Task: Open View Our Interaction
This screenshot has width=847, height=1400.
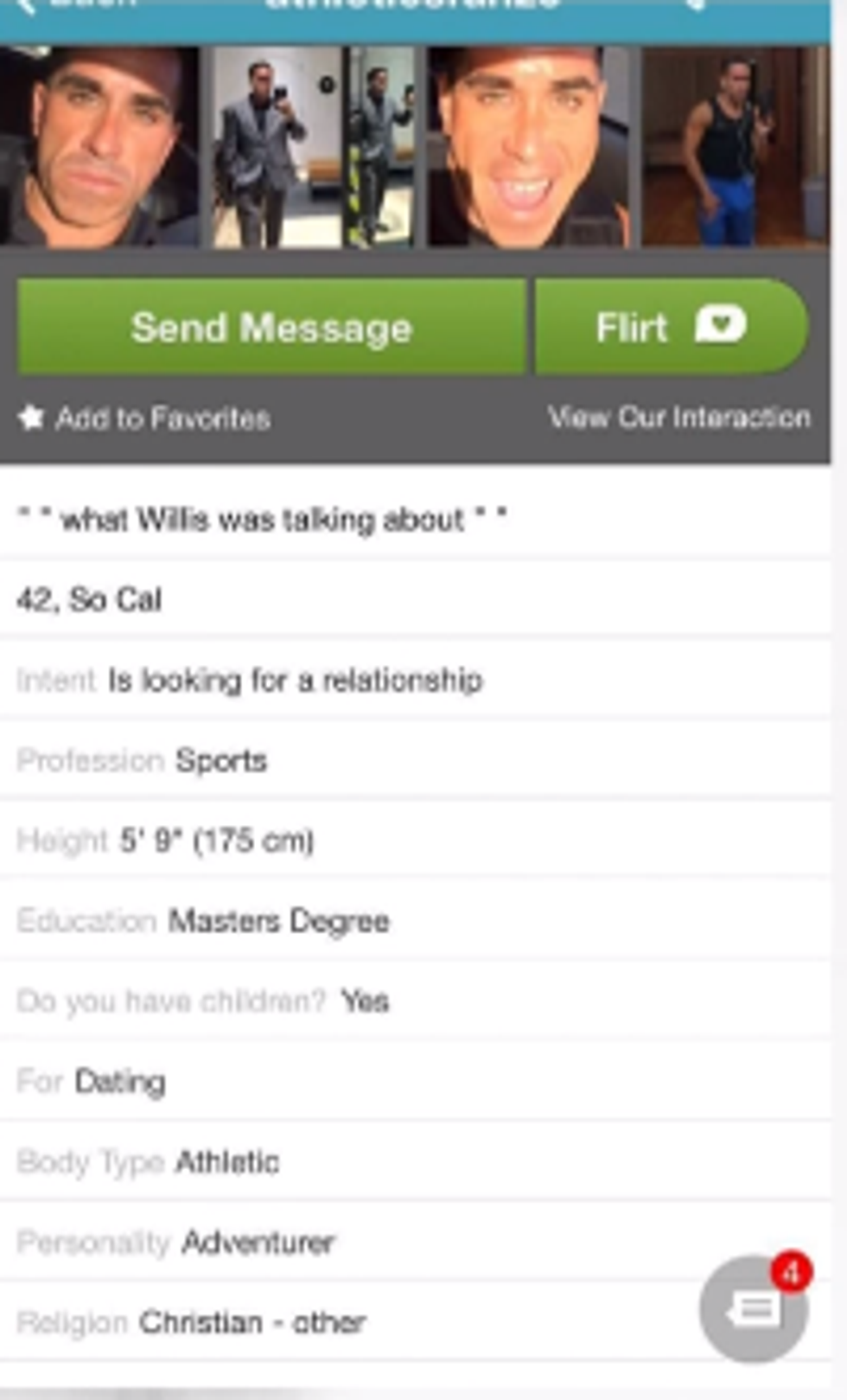Action: click(x=679, y=418)
